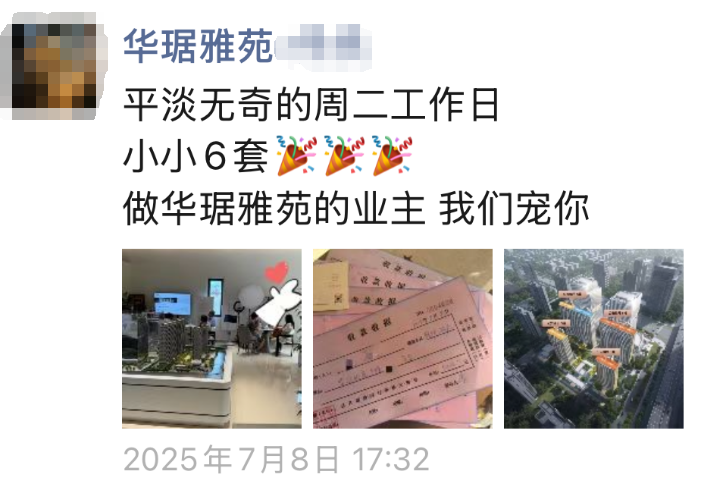Open the 华琚雅苑 profile name link
This screenshot has width=710, height=490.
(197, 45)
